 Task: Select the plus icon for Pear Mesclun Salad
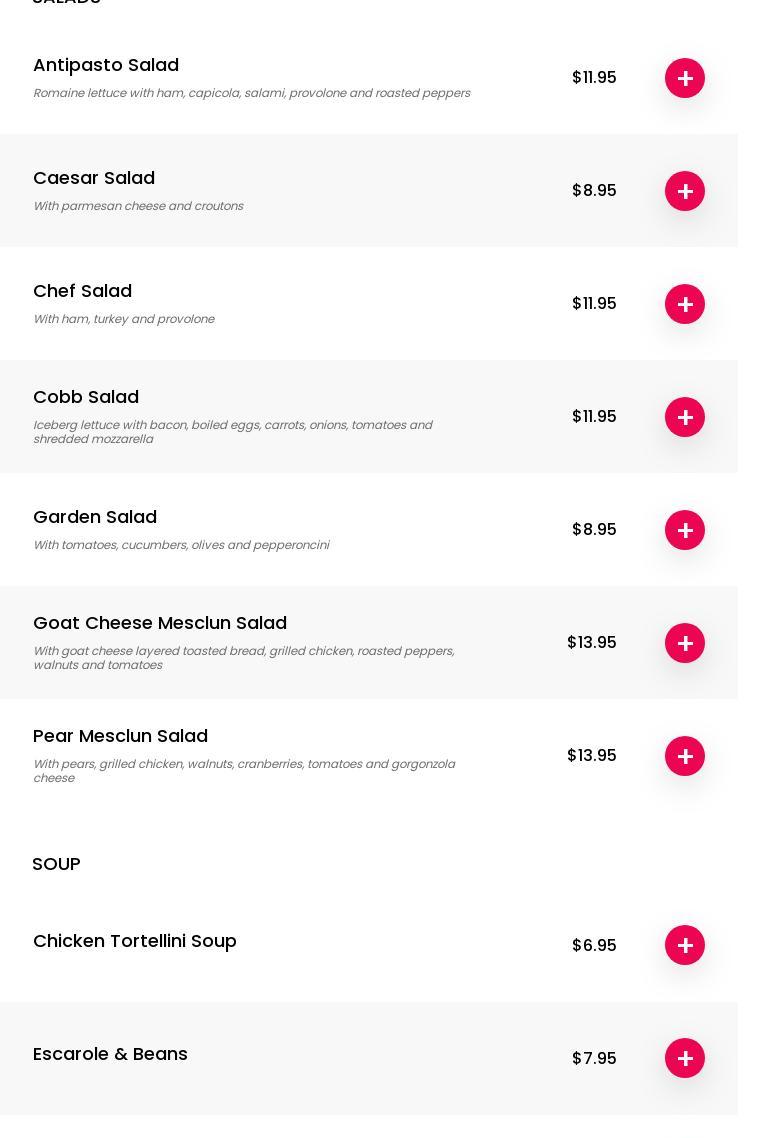[x=685, y=756]
